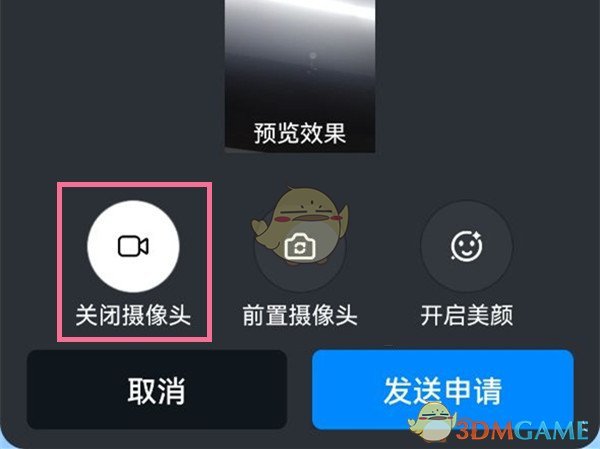
Task: Cancel with the 取消 button
Action: pyautogui.click(x=156, y=390)
